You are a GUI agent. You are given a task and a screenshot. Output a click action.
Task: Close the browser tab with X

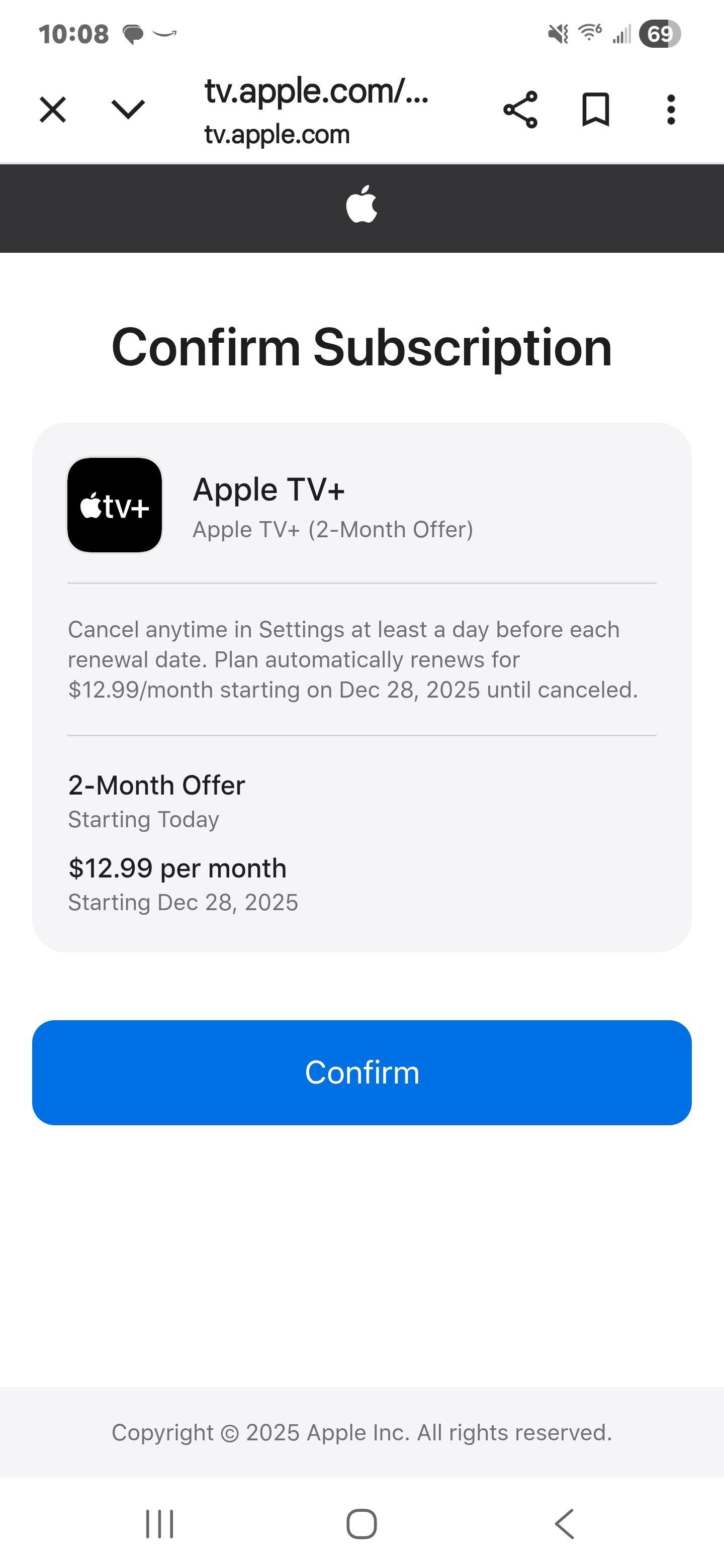point(53,110)
